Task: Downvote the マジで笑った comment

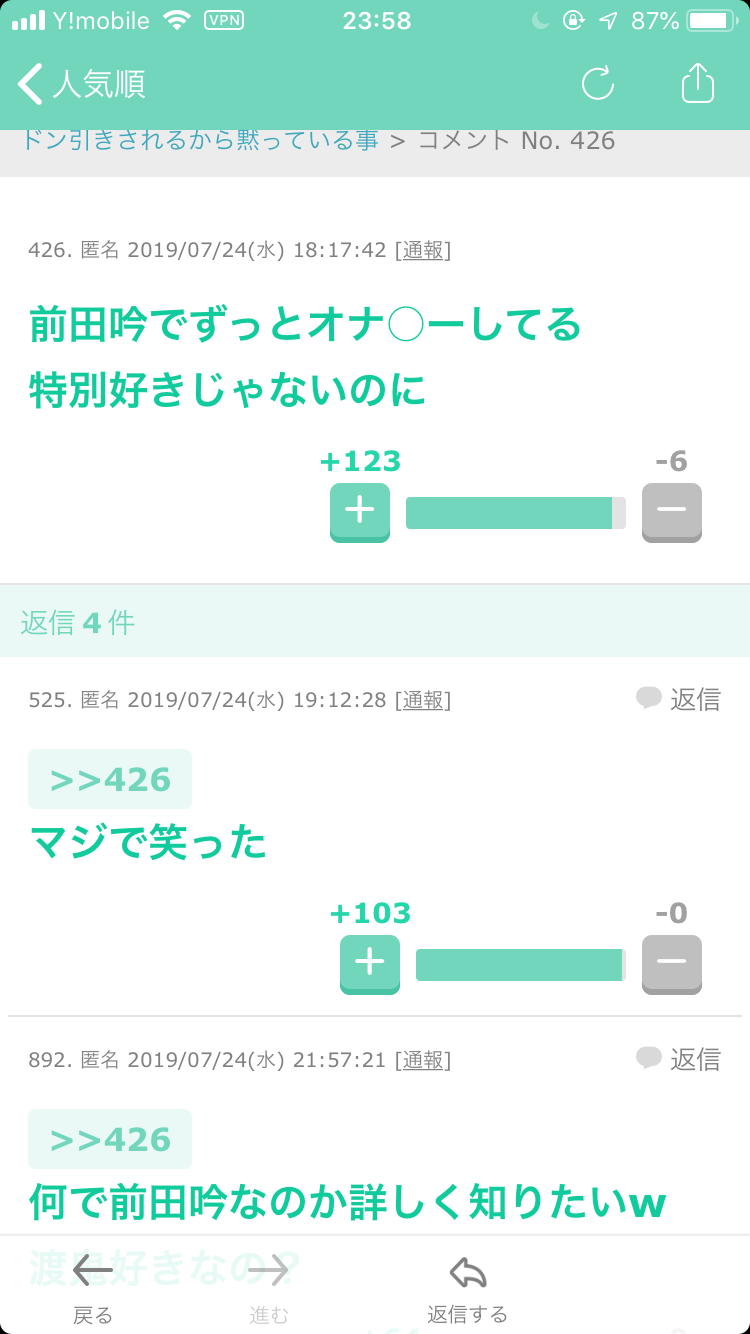Action: (671, 964)
